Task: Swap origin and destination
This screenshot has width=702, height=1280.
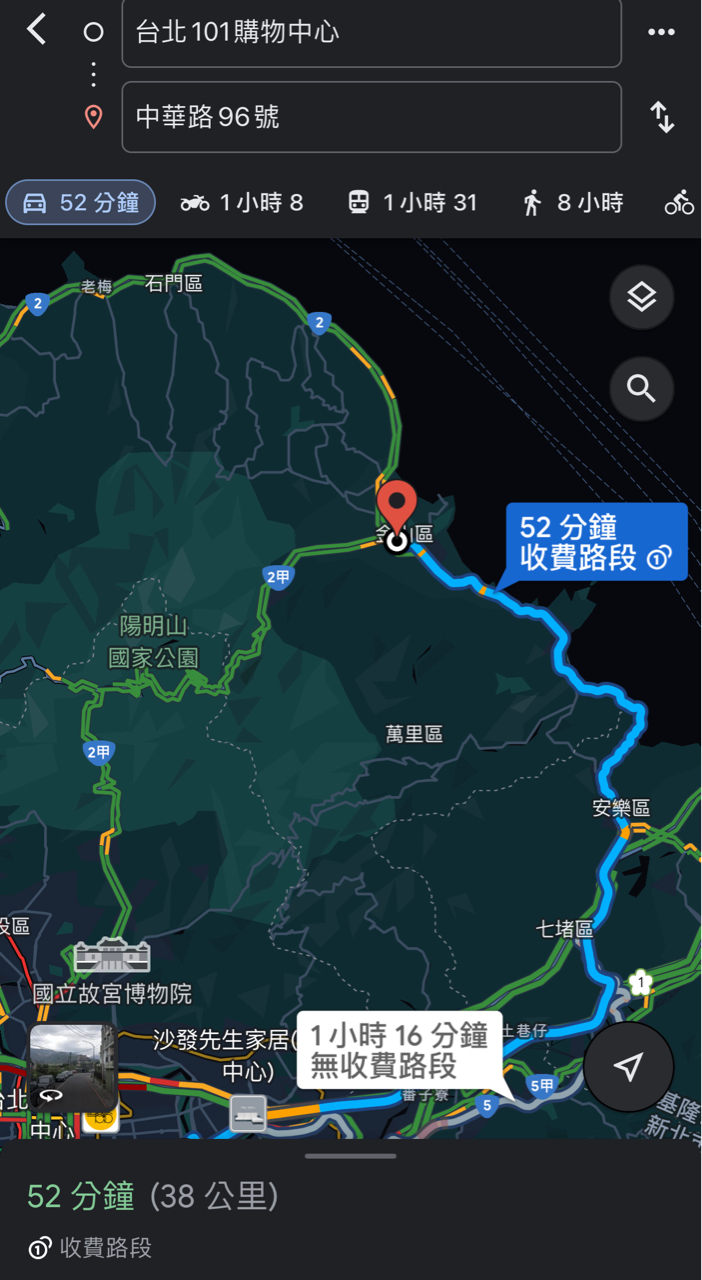Action: point(663,117)
